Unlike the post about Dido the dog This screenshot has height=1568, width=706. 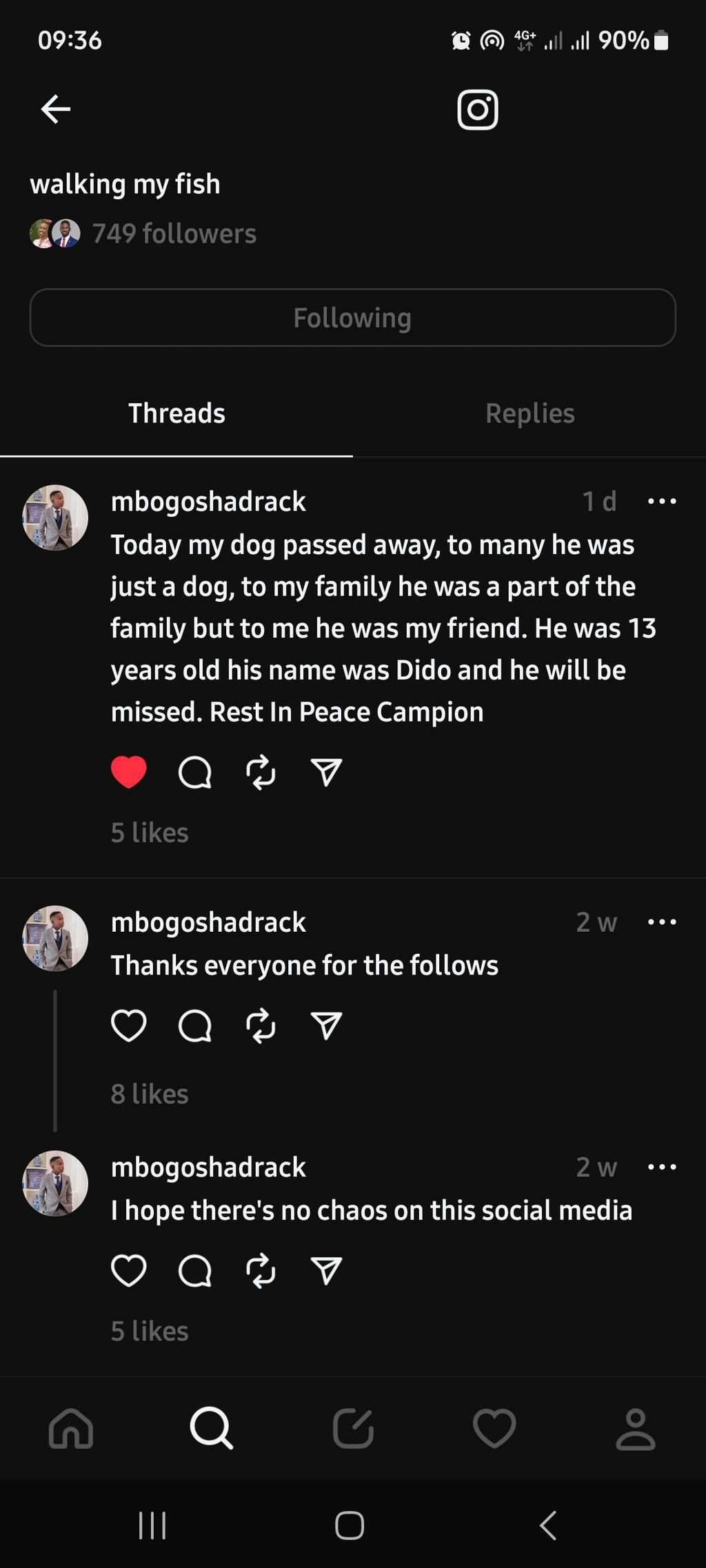(129, 772)
